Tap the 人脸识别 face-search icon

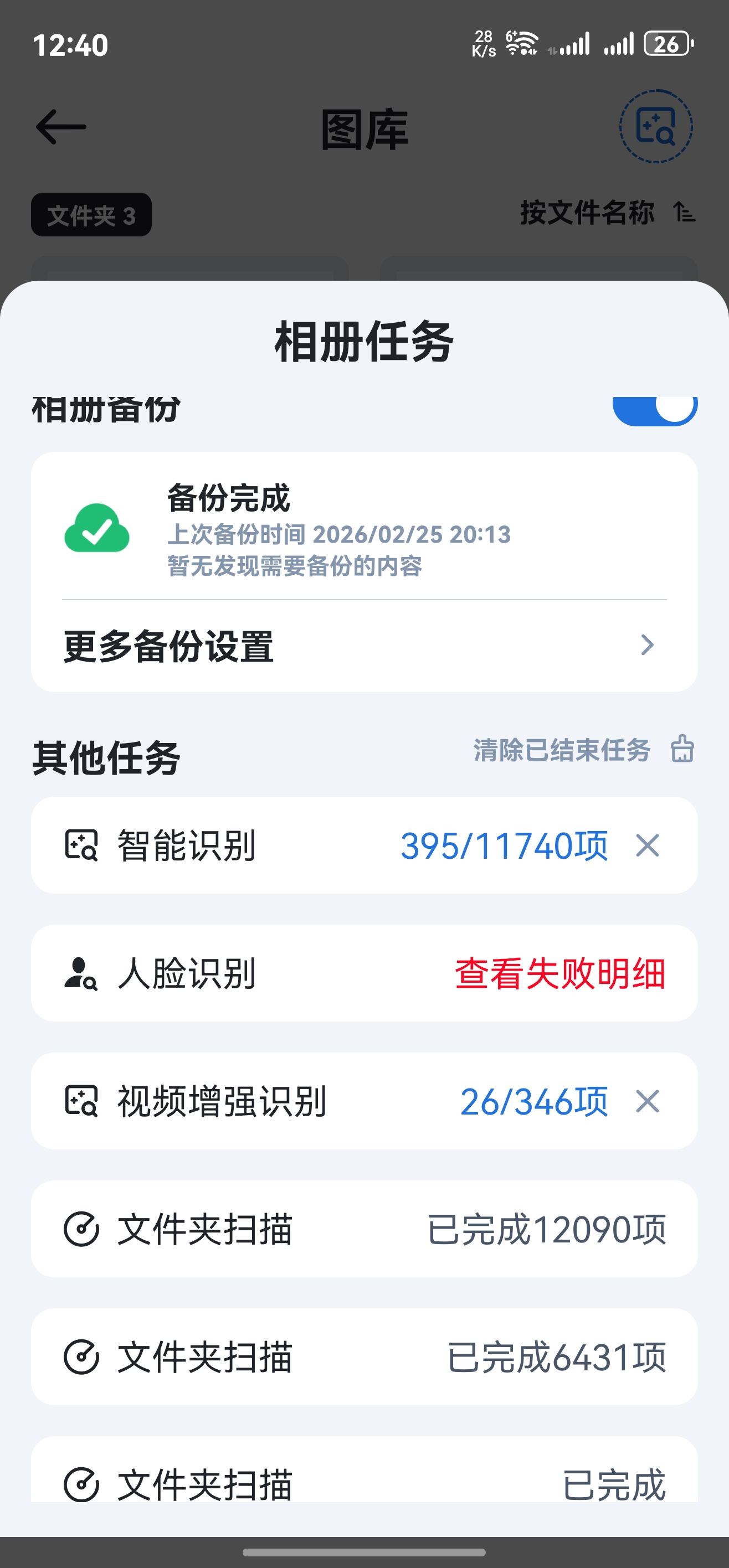click(81, 973)
